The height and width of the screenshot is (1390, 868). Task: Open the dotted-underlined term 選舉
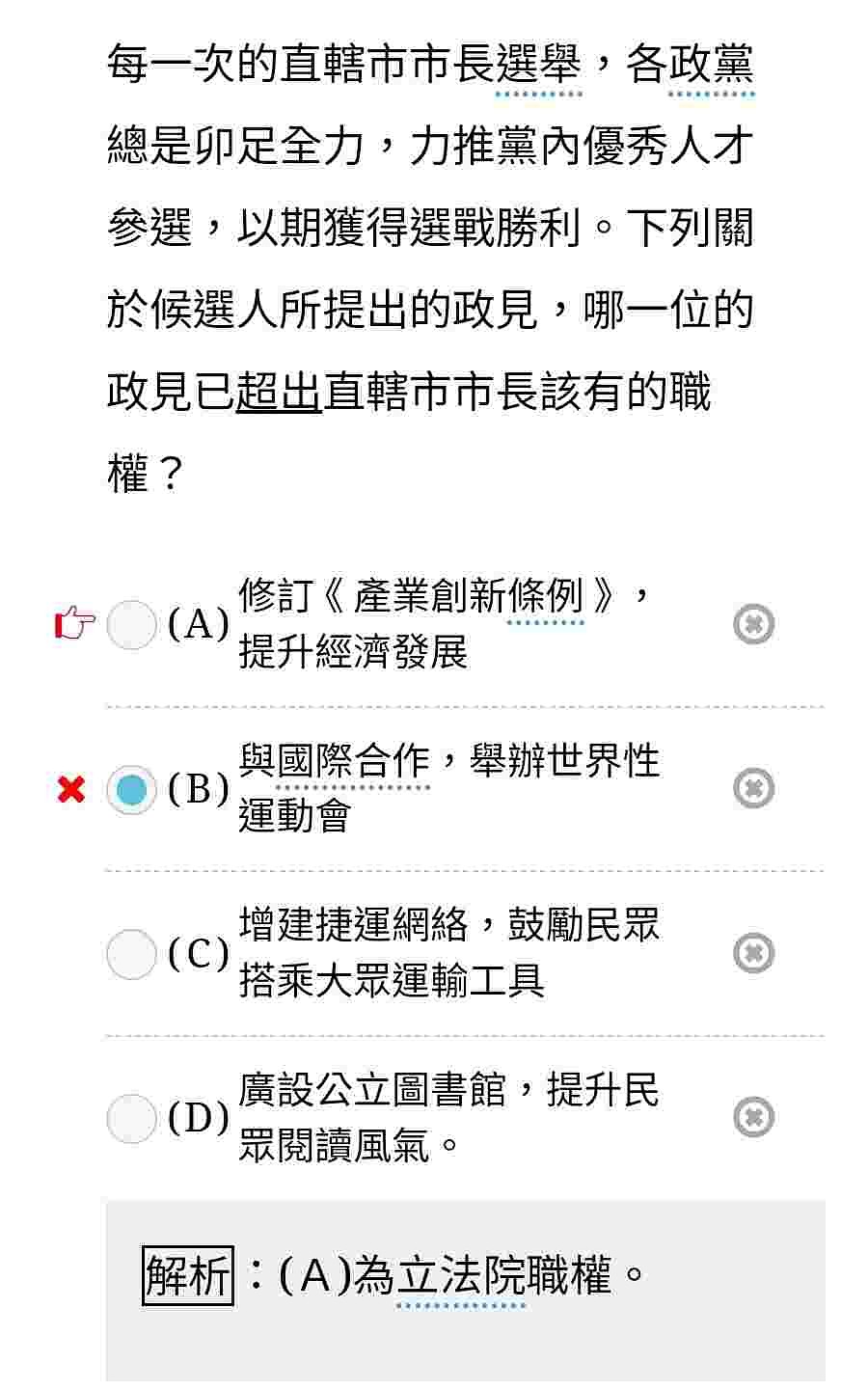point(539,66)
